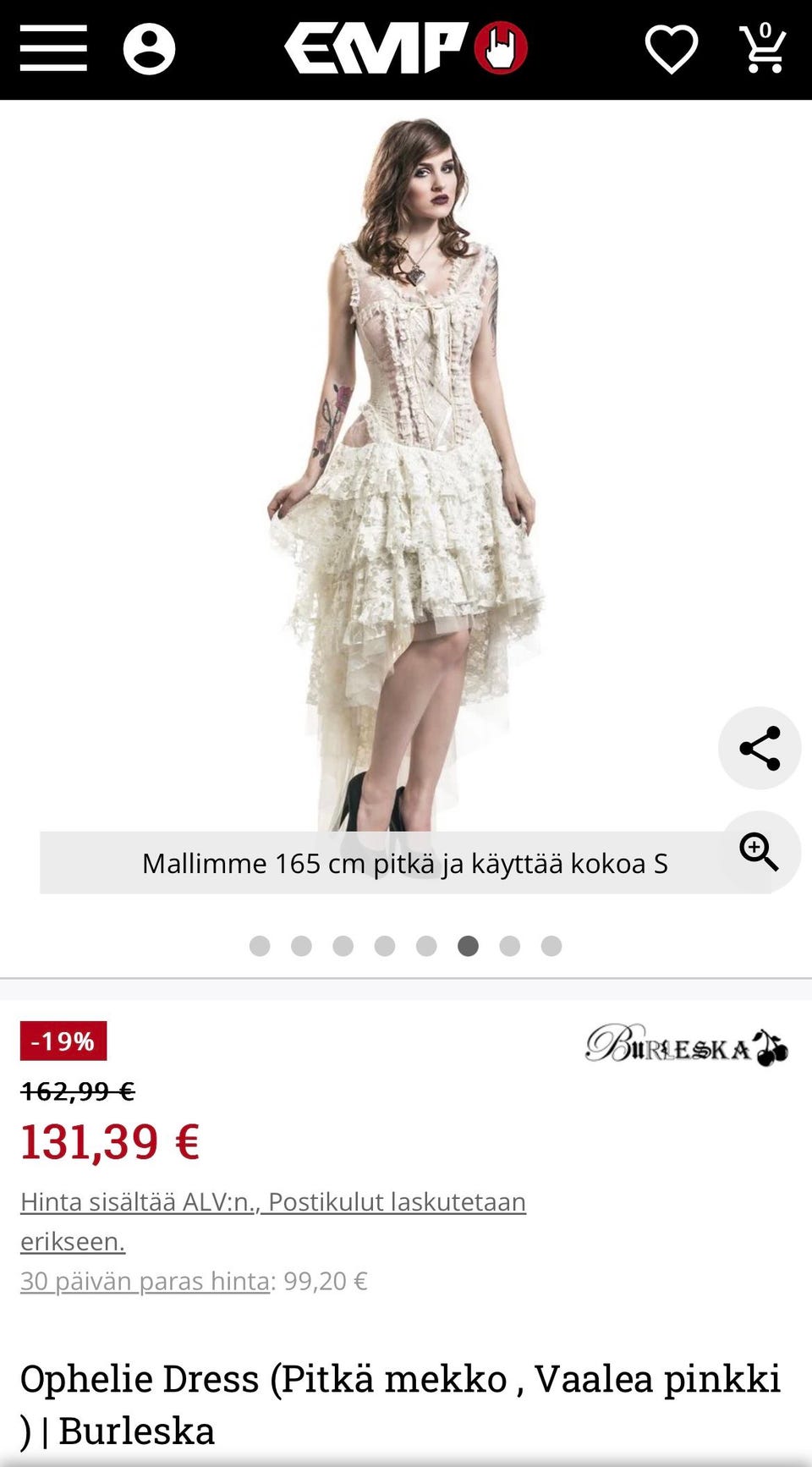
Task: Choose the second carousel navigation dot
Action: pos(301,946)
